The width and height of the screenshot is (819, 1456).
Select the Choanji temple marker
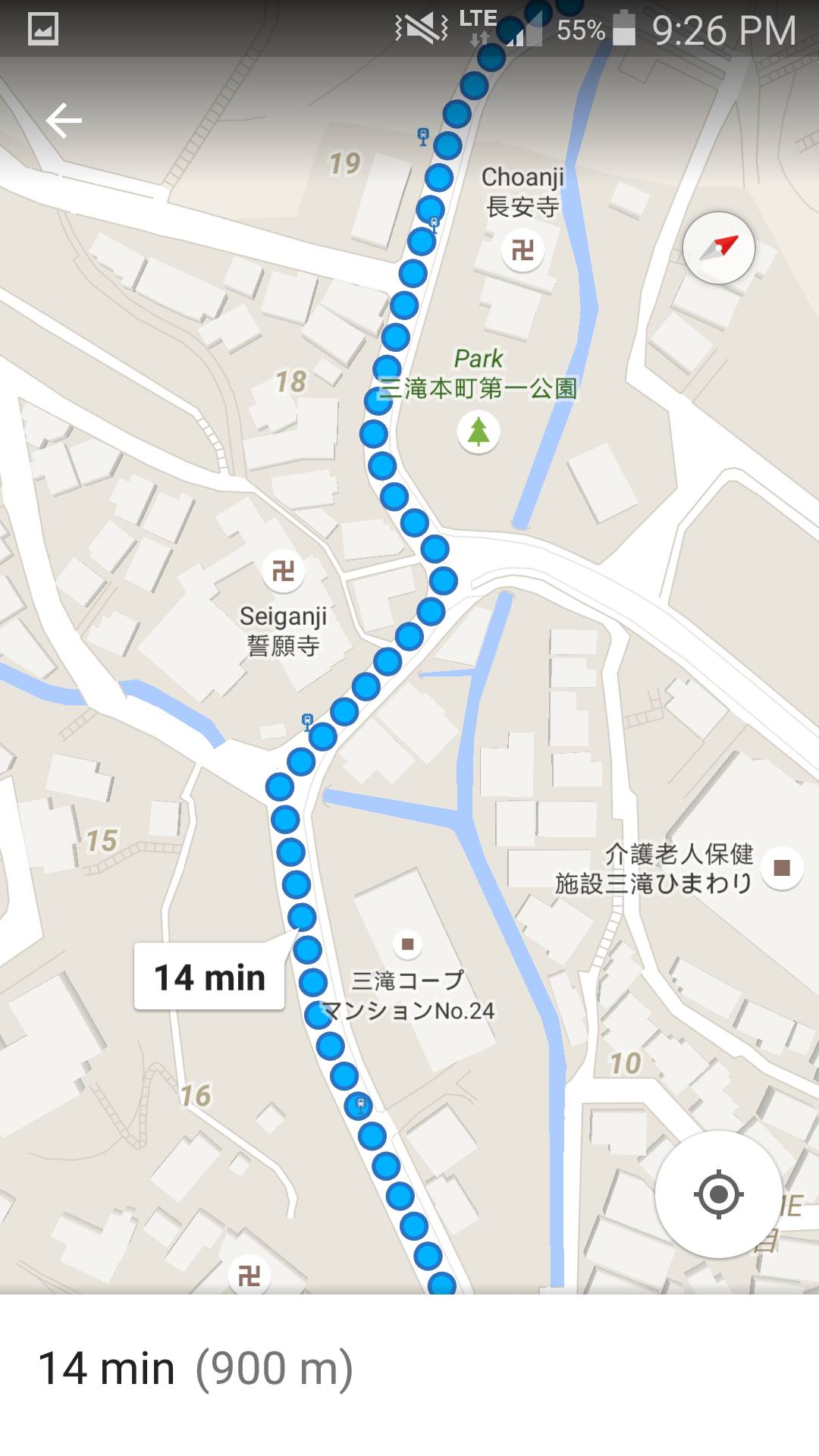click(522, 249)
